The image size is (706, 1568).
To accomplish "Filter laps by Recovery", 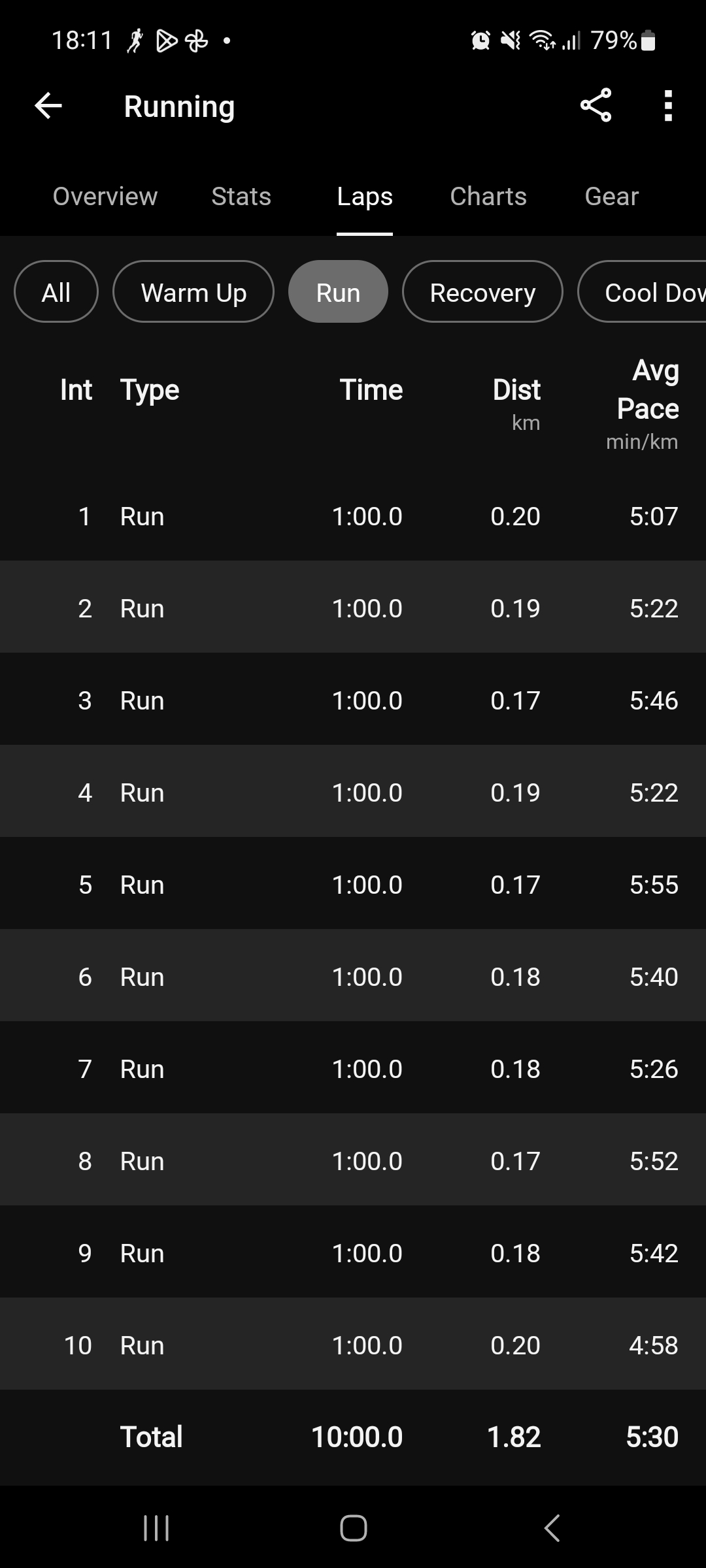I will (482, 292).
